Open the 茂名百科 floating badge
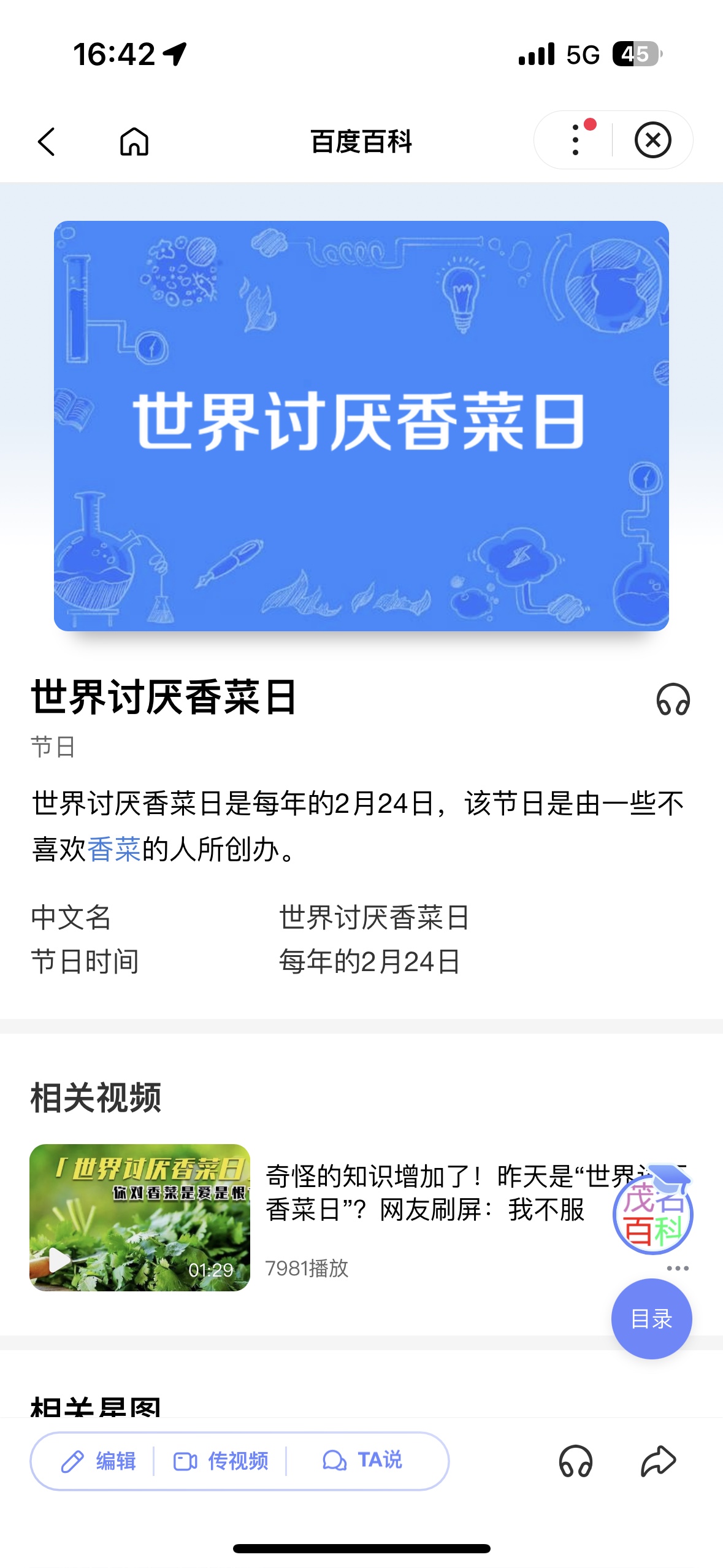Screen dimensions: 723x1568 (653, 1212)
